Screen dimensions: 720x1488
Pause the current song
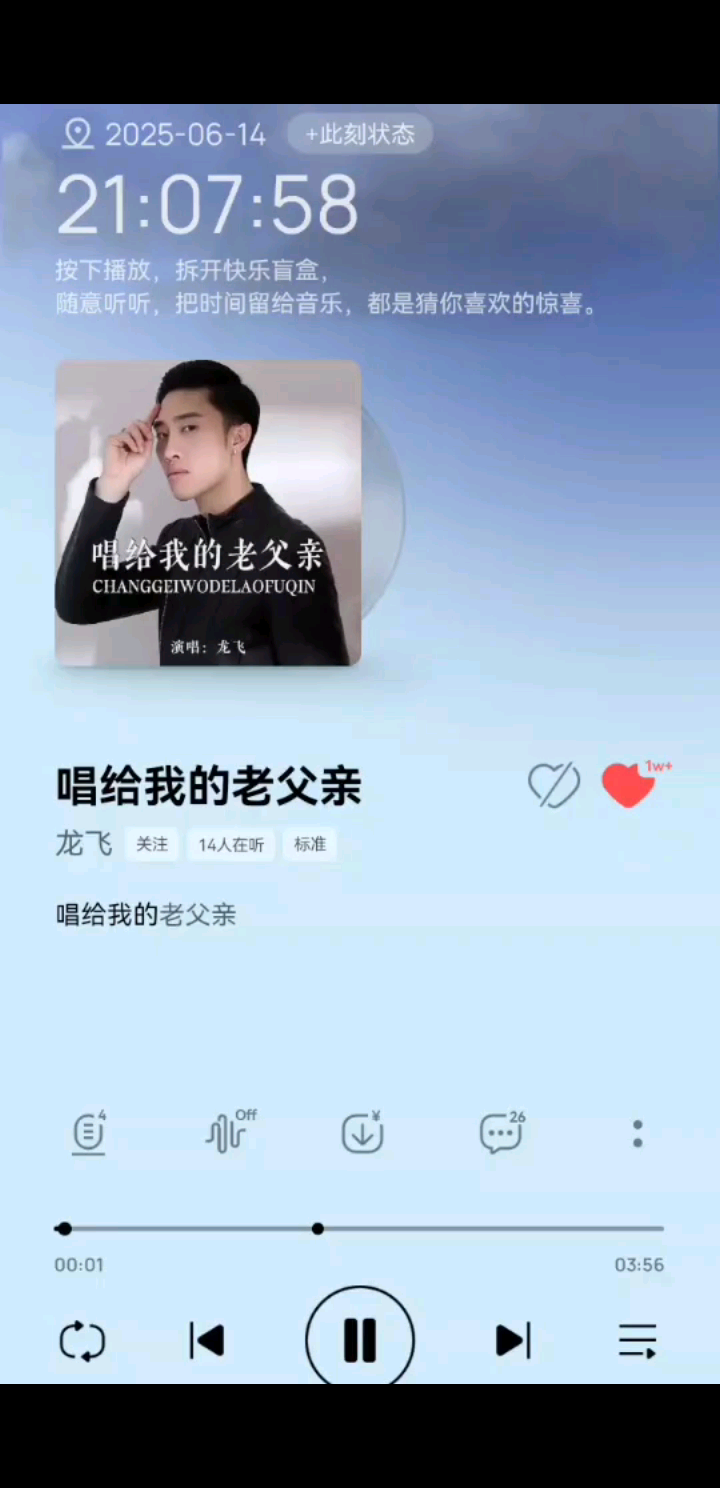point(360,1341)
